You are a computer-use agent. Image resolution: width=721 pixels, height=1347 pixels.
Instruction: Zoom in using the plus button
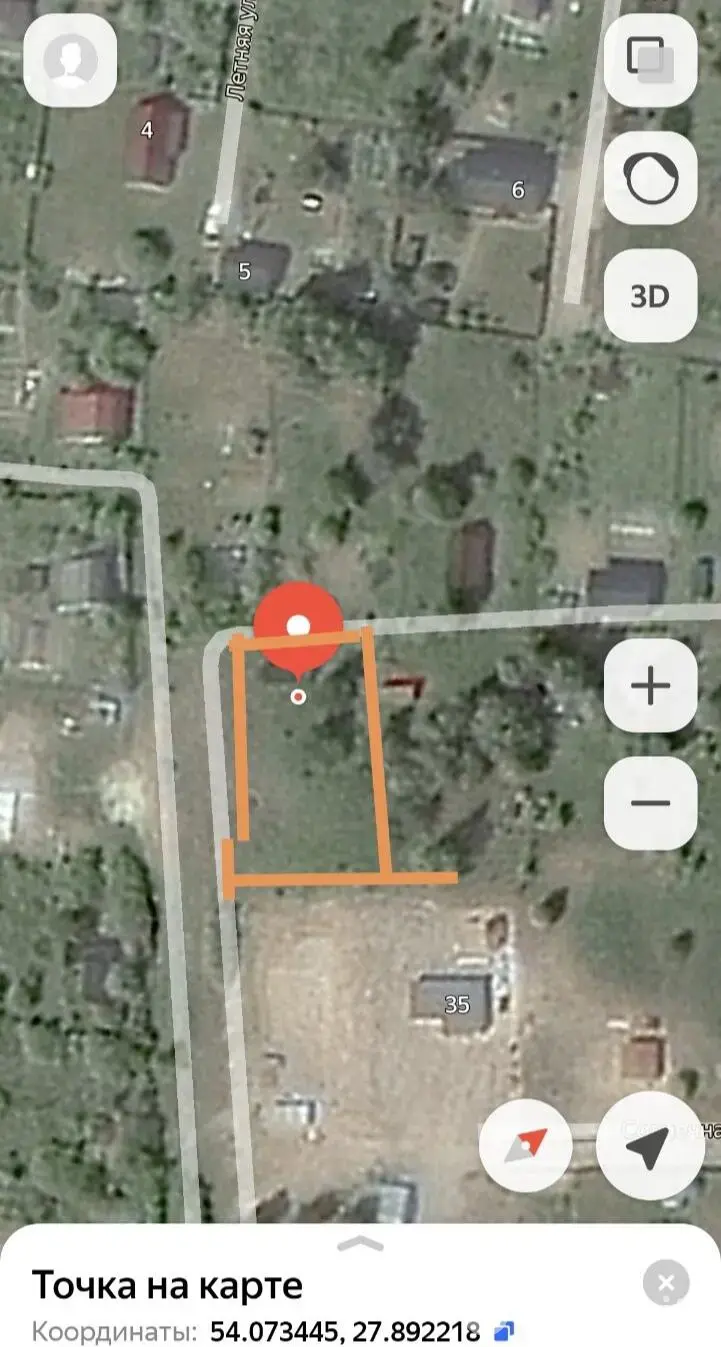pos(651,684)
